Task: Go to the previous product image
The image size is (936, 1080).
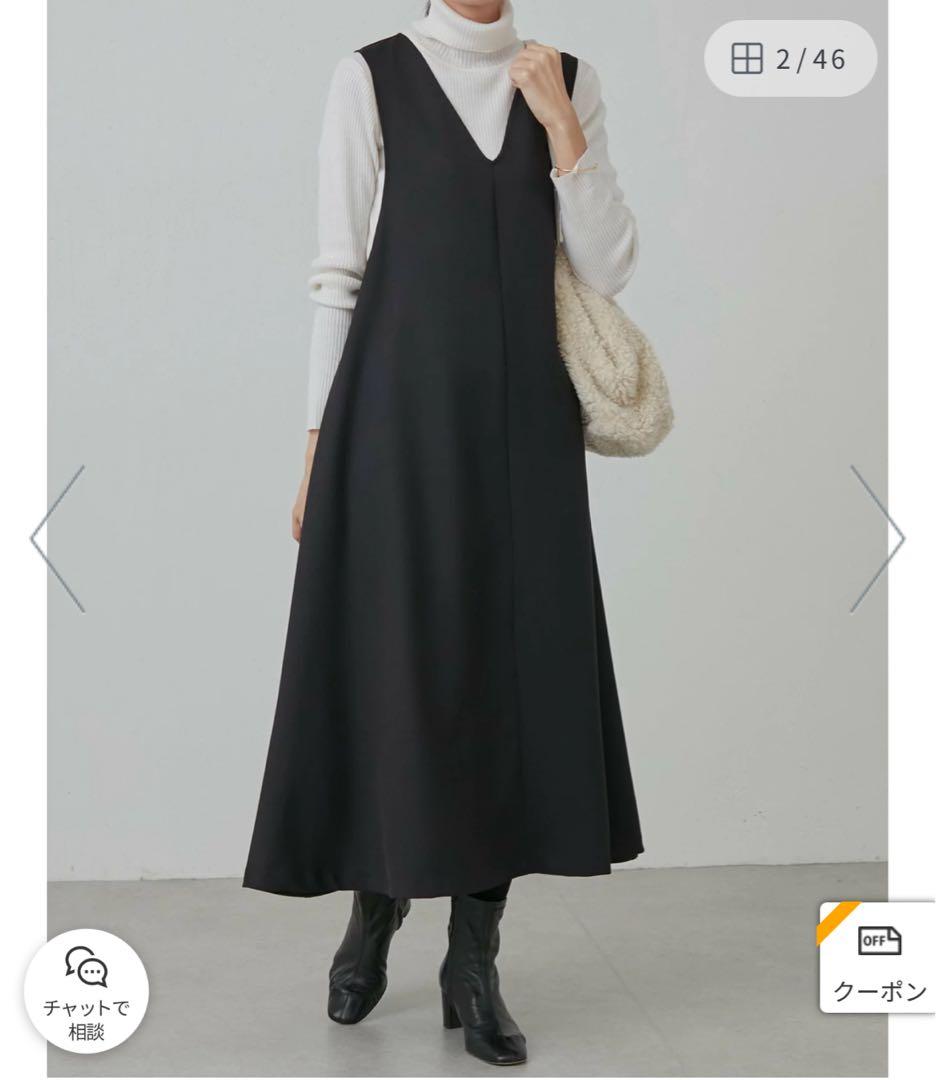Action: tap(58, 538)
